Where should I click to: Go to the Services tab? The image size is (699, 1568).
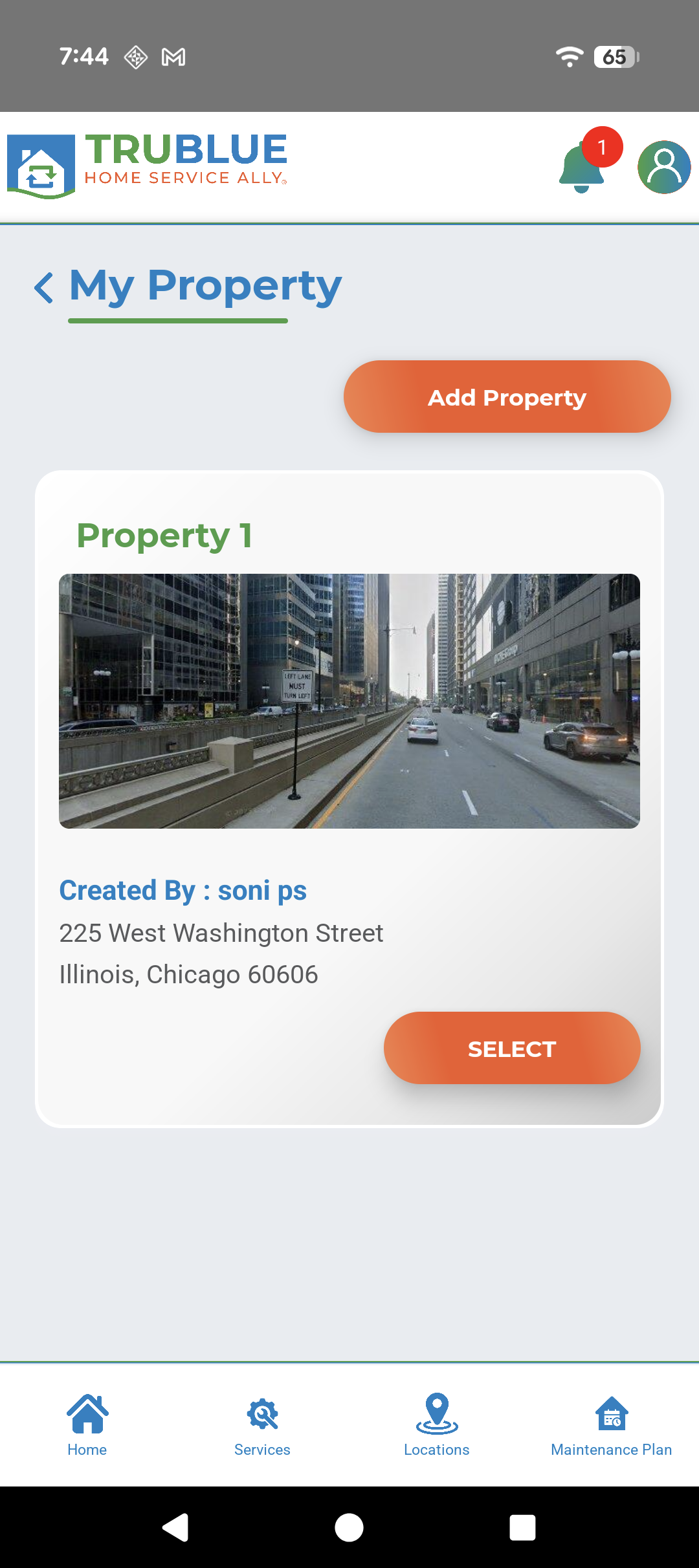click(262, 1425)
